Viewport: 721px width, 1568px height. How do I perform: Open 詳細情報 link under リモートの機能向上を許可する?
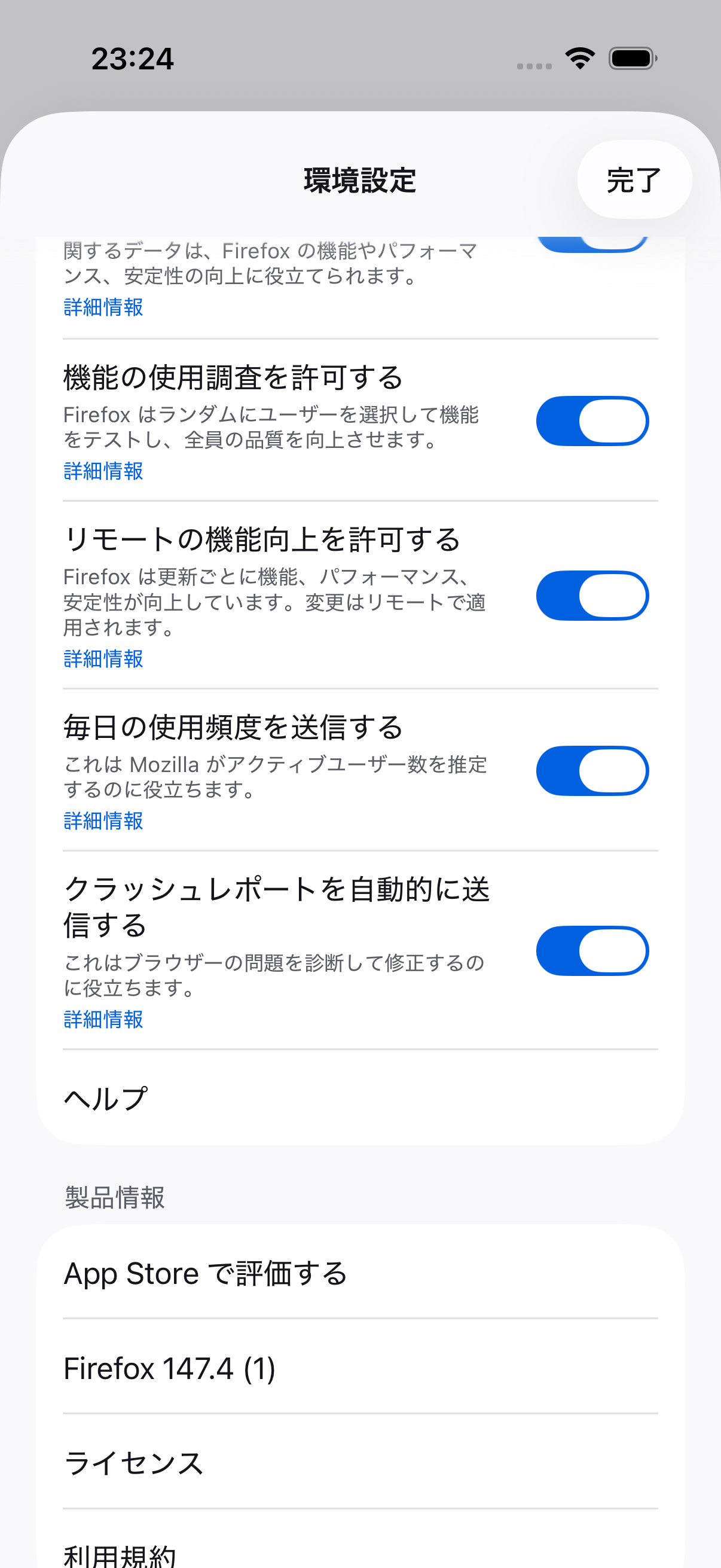[103, 658]
